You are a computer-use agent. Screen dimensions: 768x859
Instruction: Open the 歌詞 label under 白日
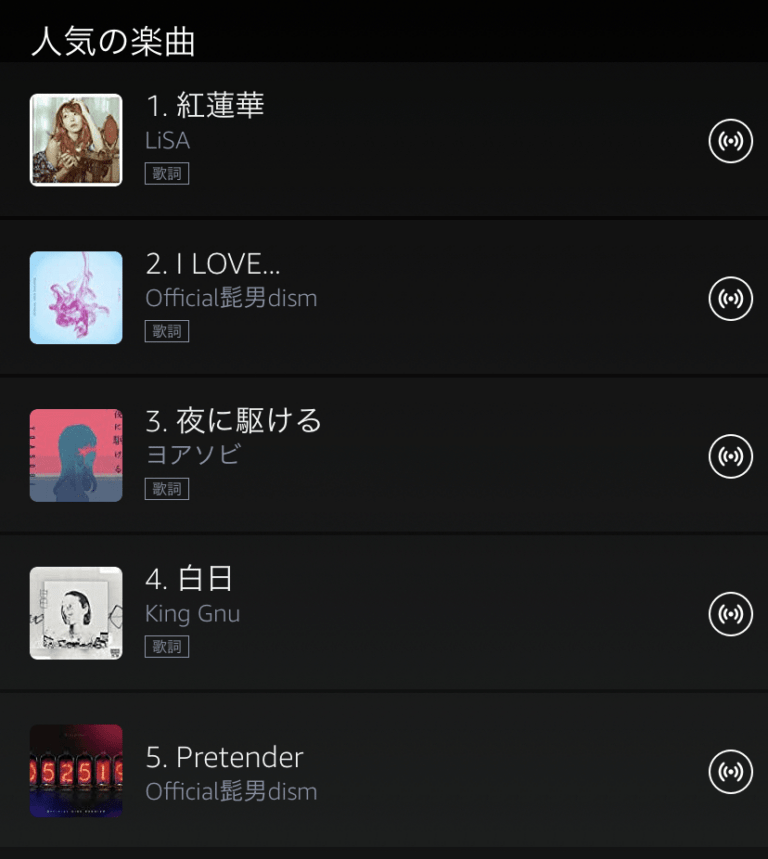point(166,647)
